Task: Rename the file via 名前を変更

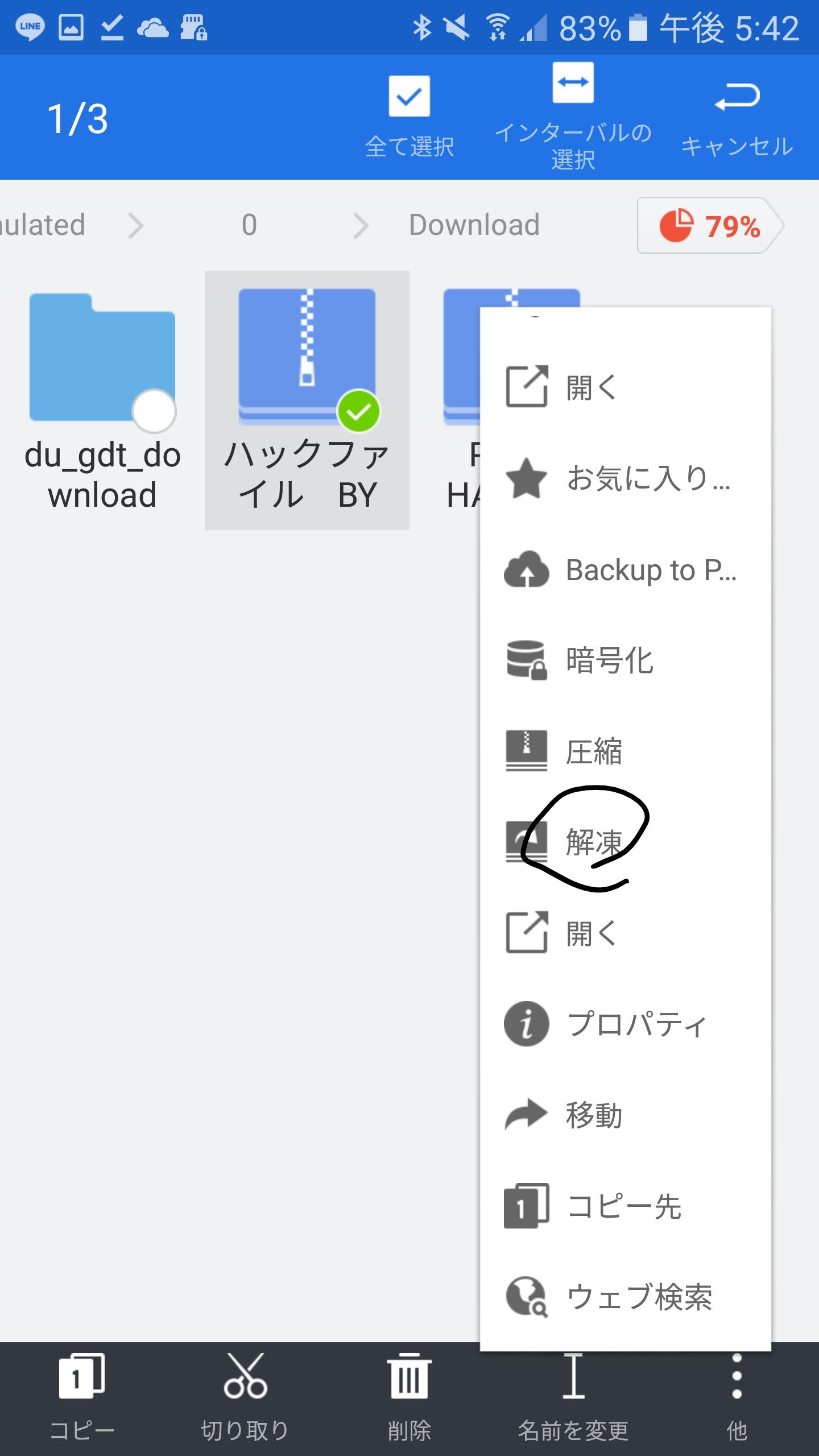Action: 573,1399
